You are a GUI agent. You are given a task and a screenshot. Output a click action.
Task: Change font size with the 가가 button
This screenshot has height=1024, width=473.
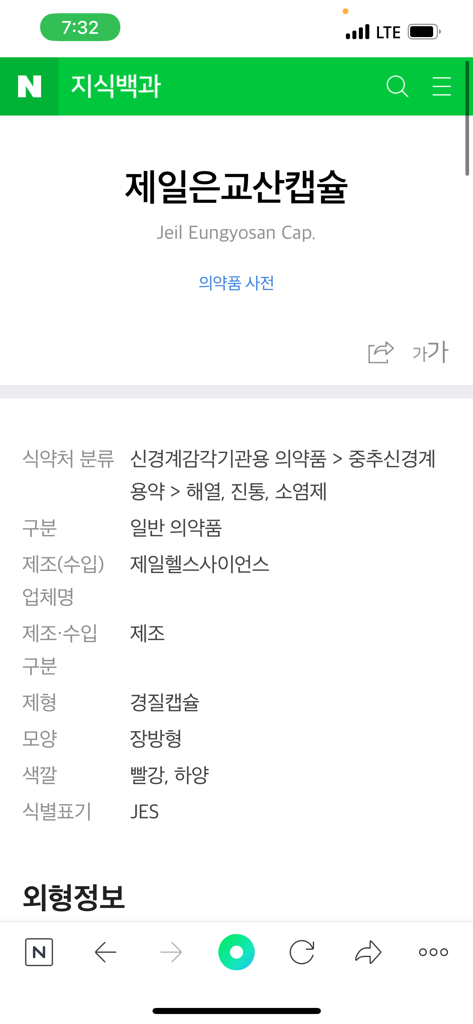(x=431, y=353)
